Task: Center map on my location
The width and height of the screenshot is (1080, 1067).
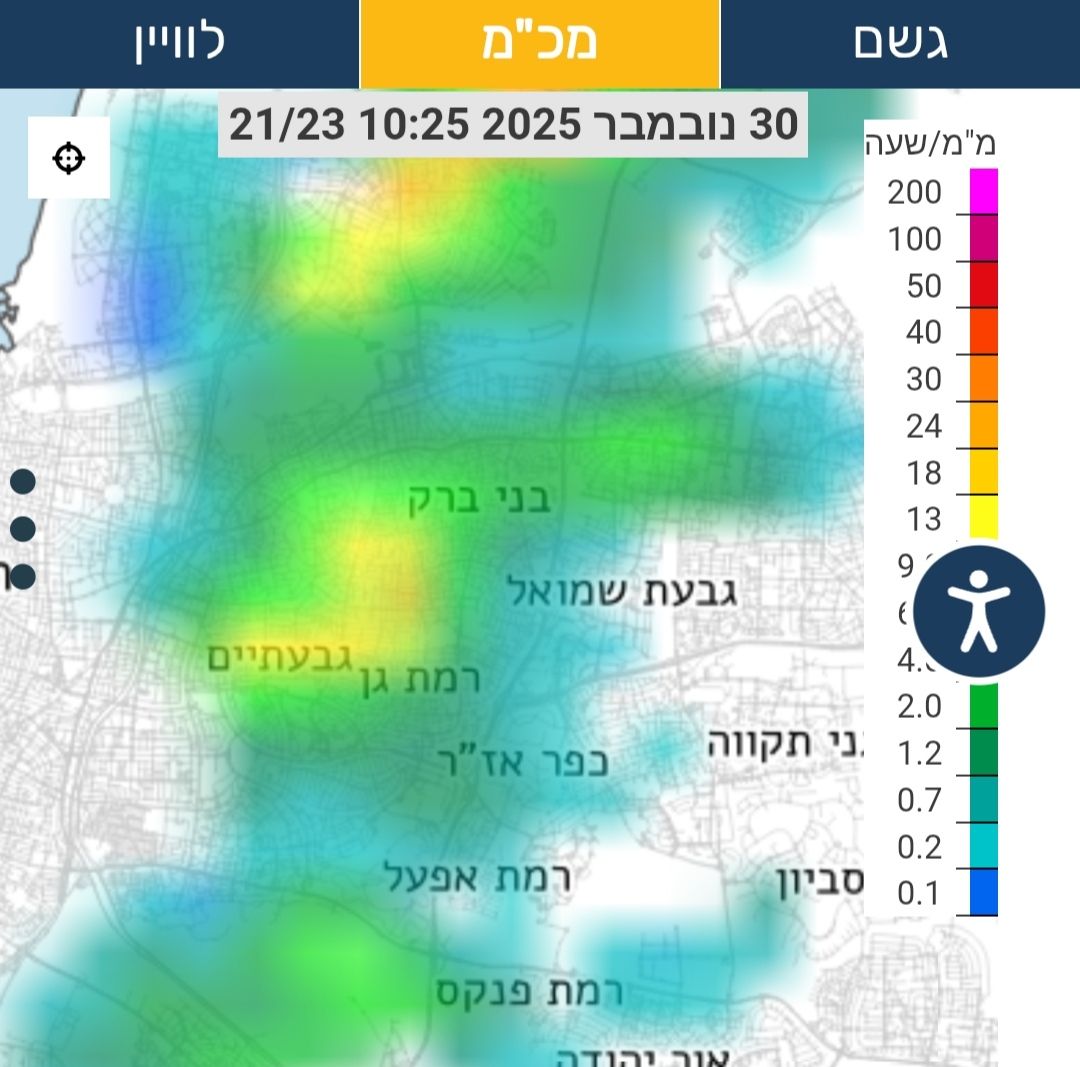Action: [x=69, y=157]
